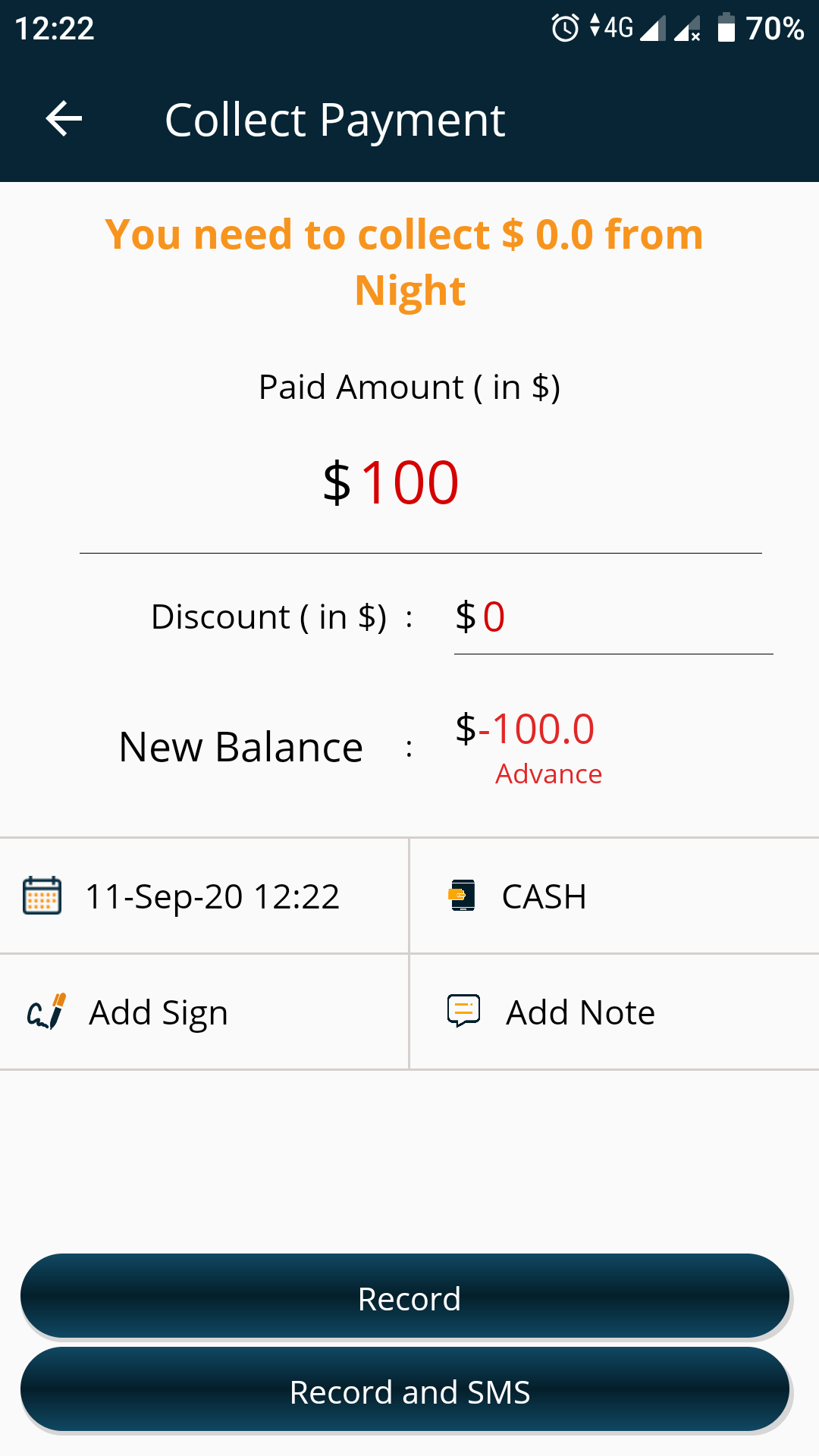Edit the discount amount field
This screenshot has height=1456, width=819.
[611, 617]
